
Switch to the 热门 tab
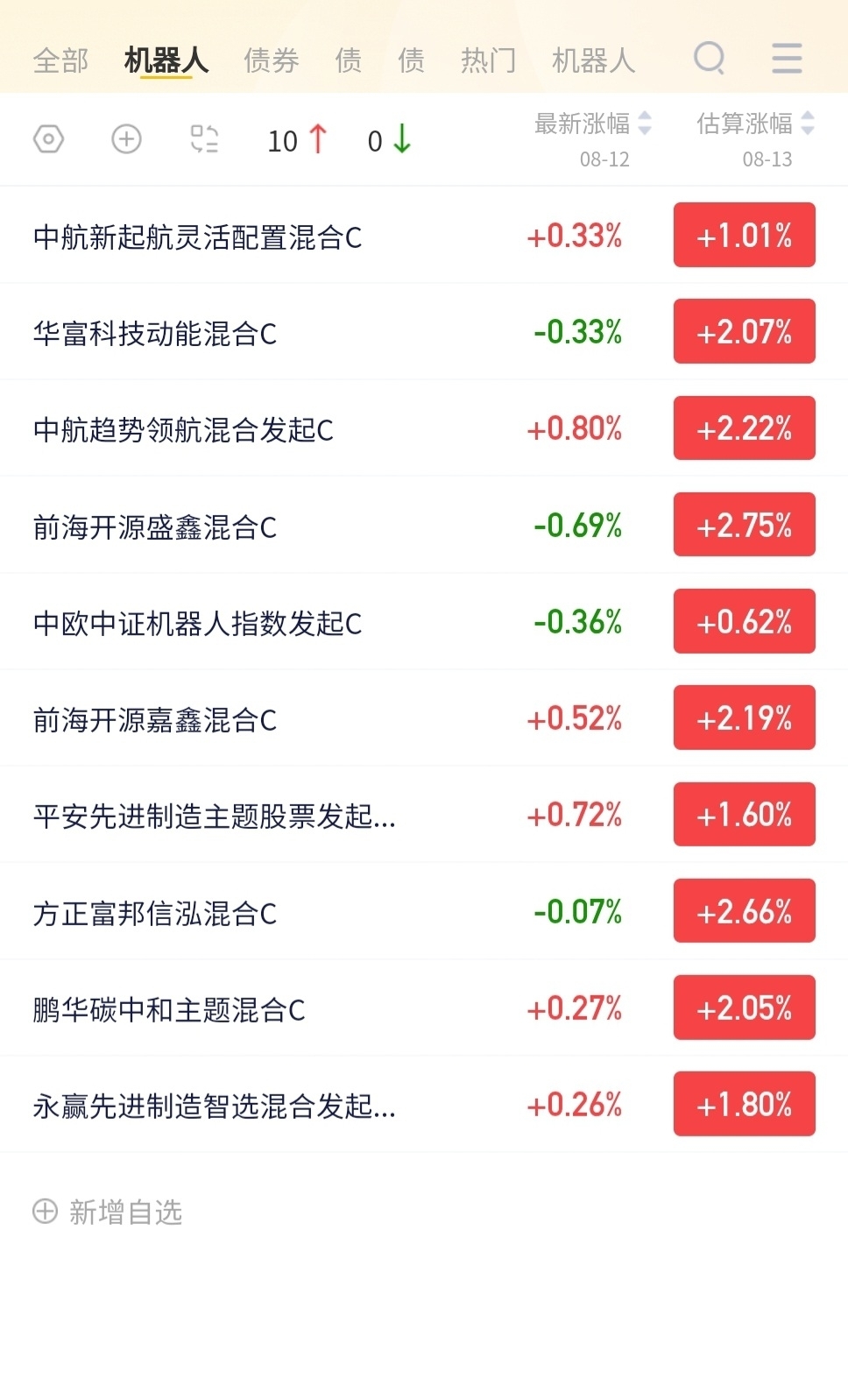coord(488,60)
